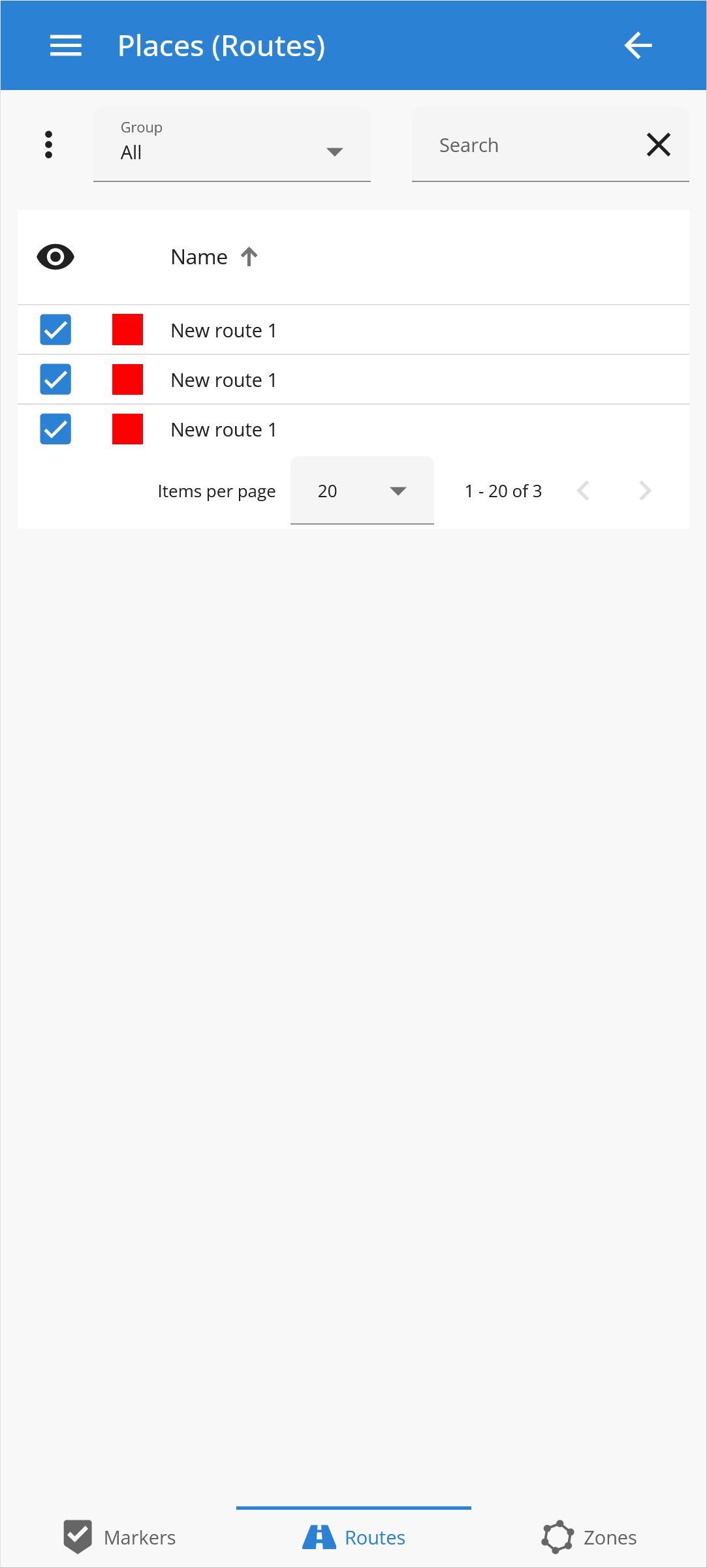Switch to the Markers tab

tap(119, 1537)
